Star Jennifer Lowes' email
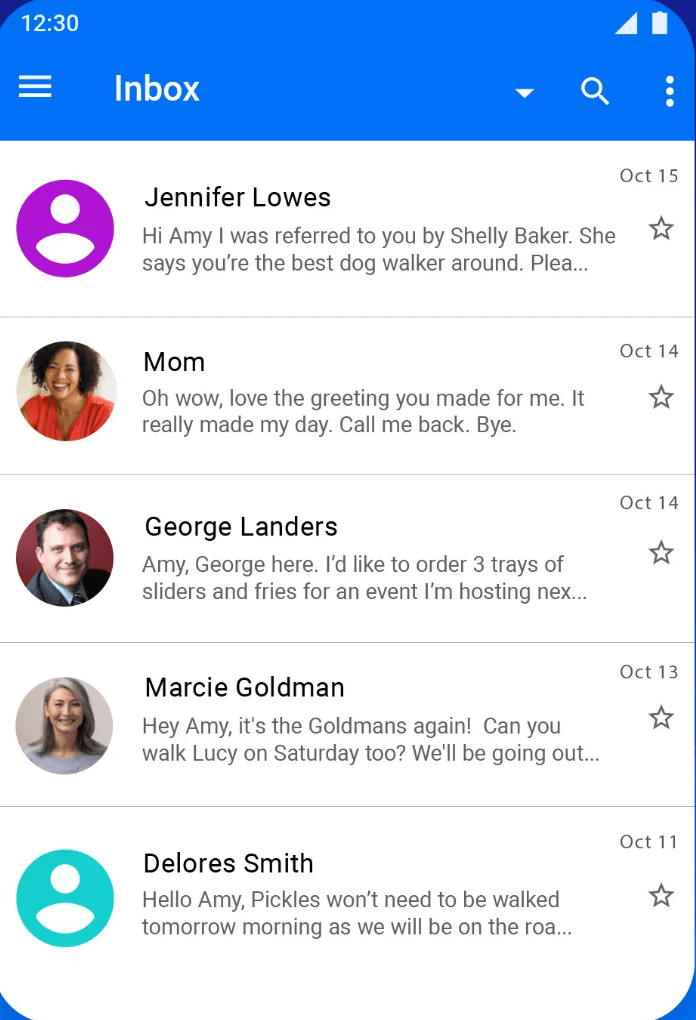696x1020 pixels. pos(661,229)
